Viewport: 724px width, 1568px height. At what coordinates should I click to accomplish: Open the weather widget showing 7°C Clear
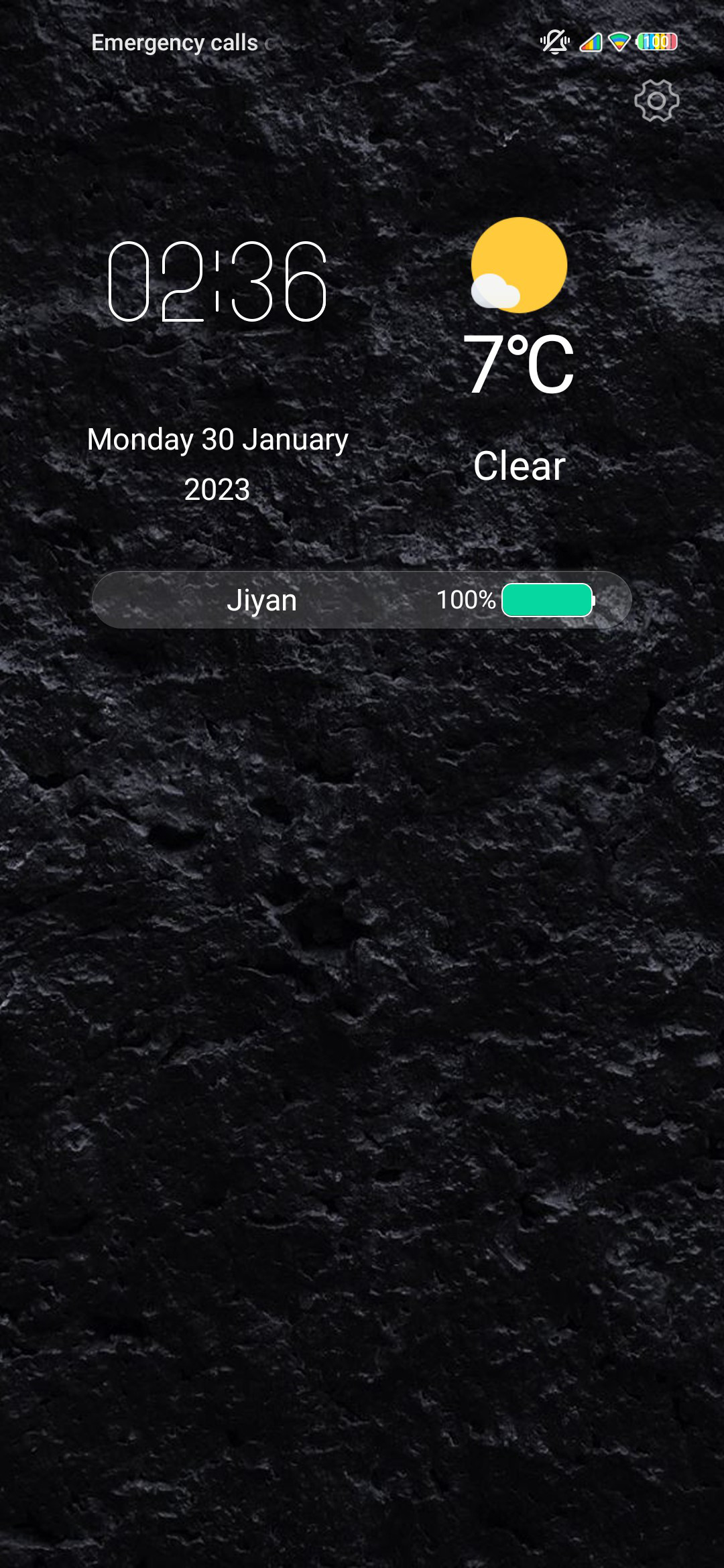[520, 350]
